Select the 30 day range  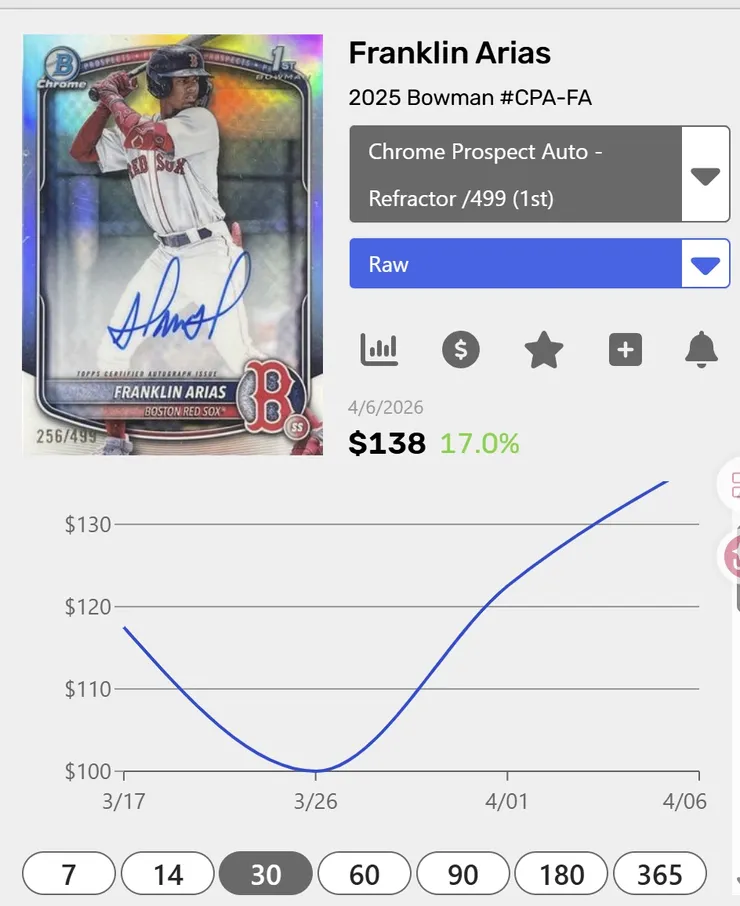click(x=266, y=874)
